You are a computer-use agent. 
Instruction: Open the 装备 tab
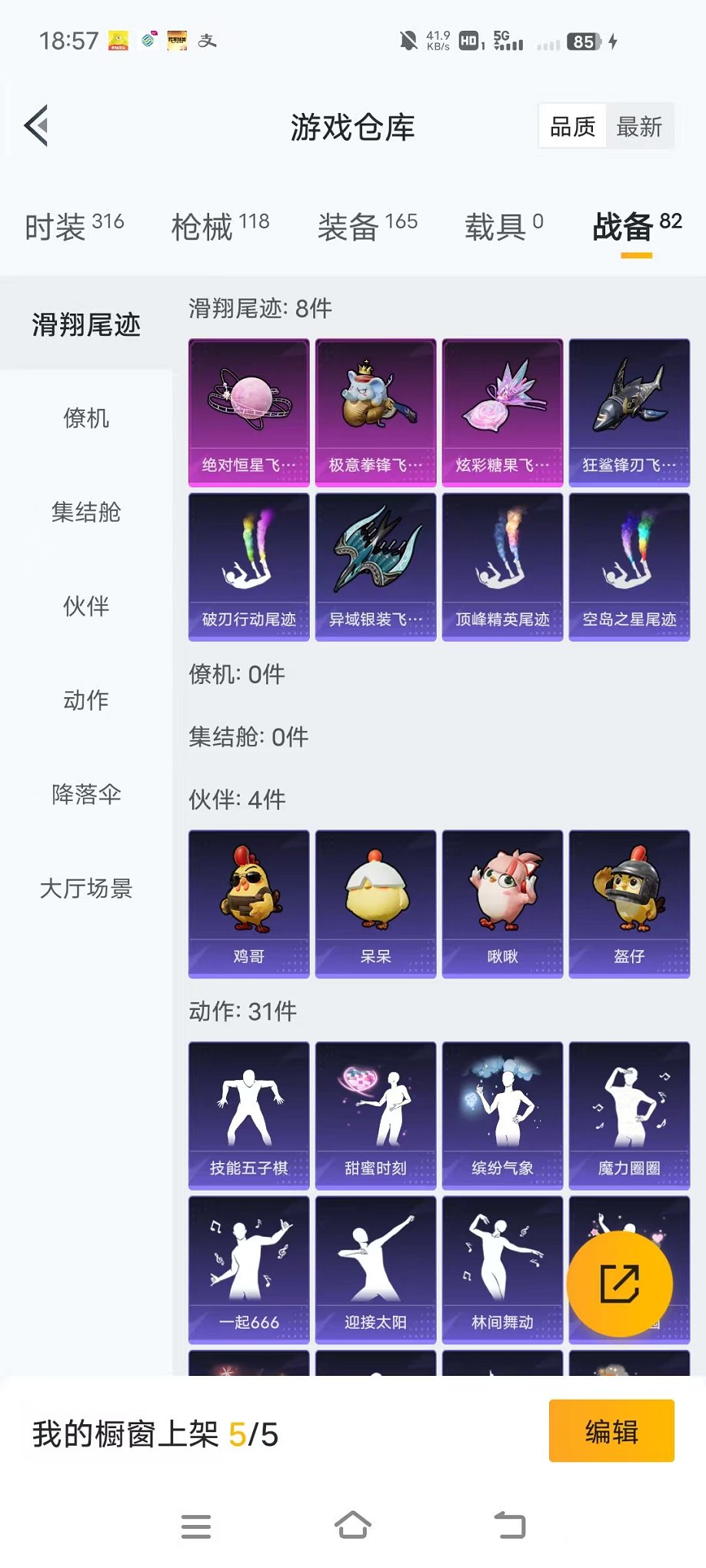tap(368, 226)
